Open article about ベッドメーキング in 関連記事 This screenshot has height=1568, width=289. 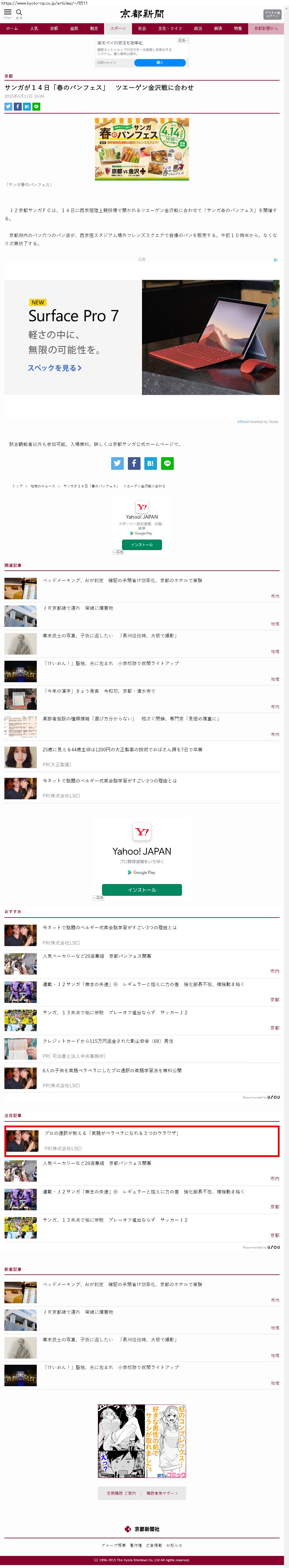(122, 580)
